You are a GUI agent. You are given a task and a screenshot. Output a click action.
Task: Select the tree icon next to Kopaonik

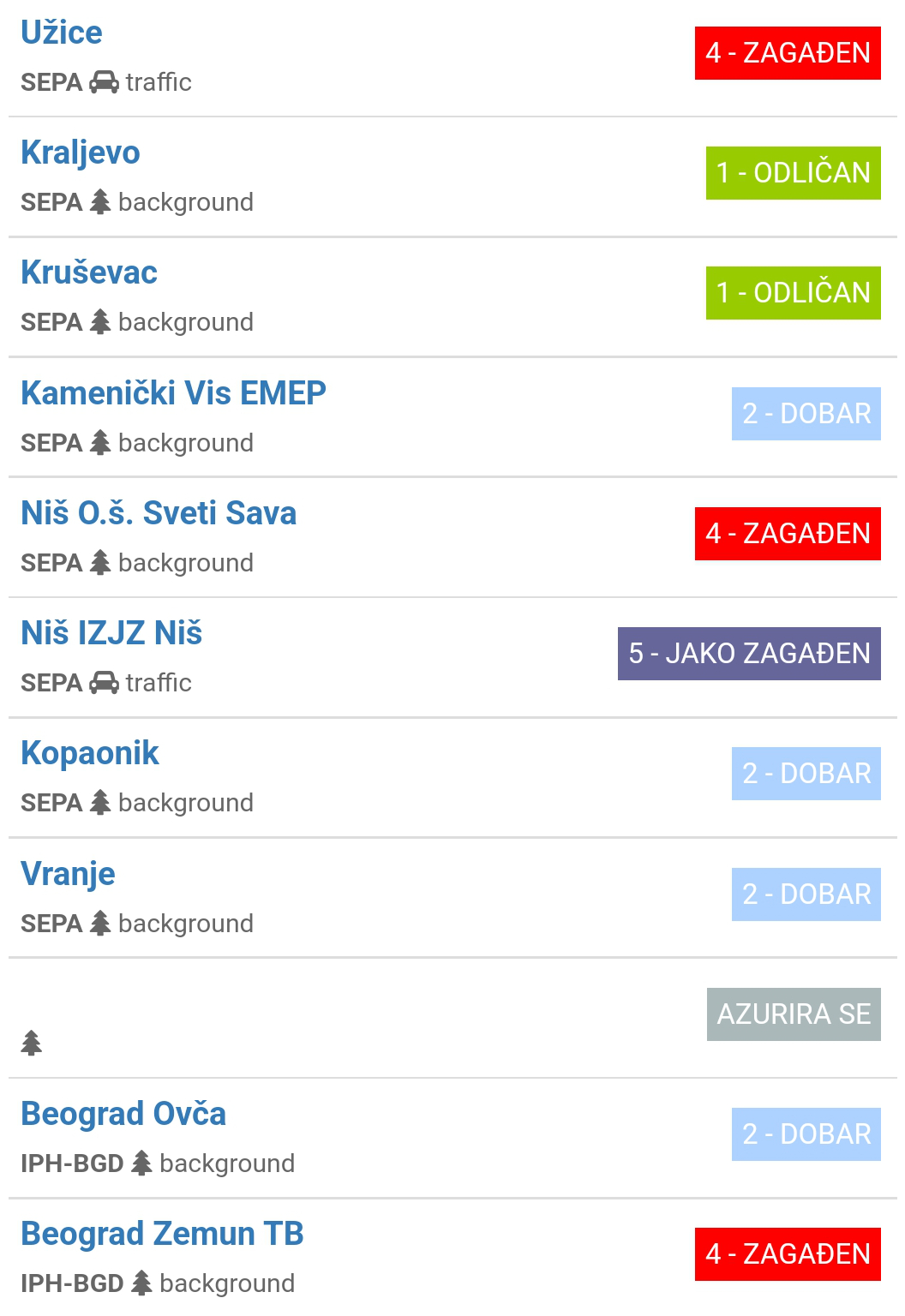tap(99, 803)
